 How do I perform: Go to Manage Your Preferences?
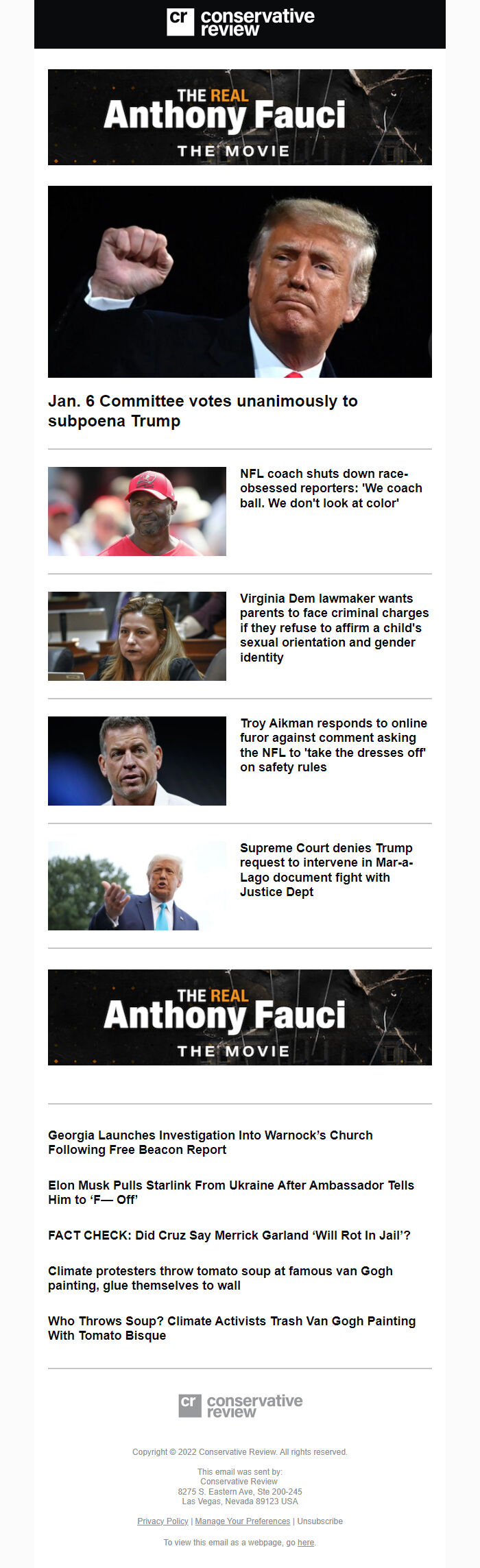242,1521
